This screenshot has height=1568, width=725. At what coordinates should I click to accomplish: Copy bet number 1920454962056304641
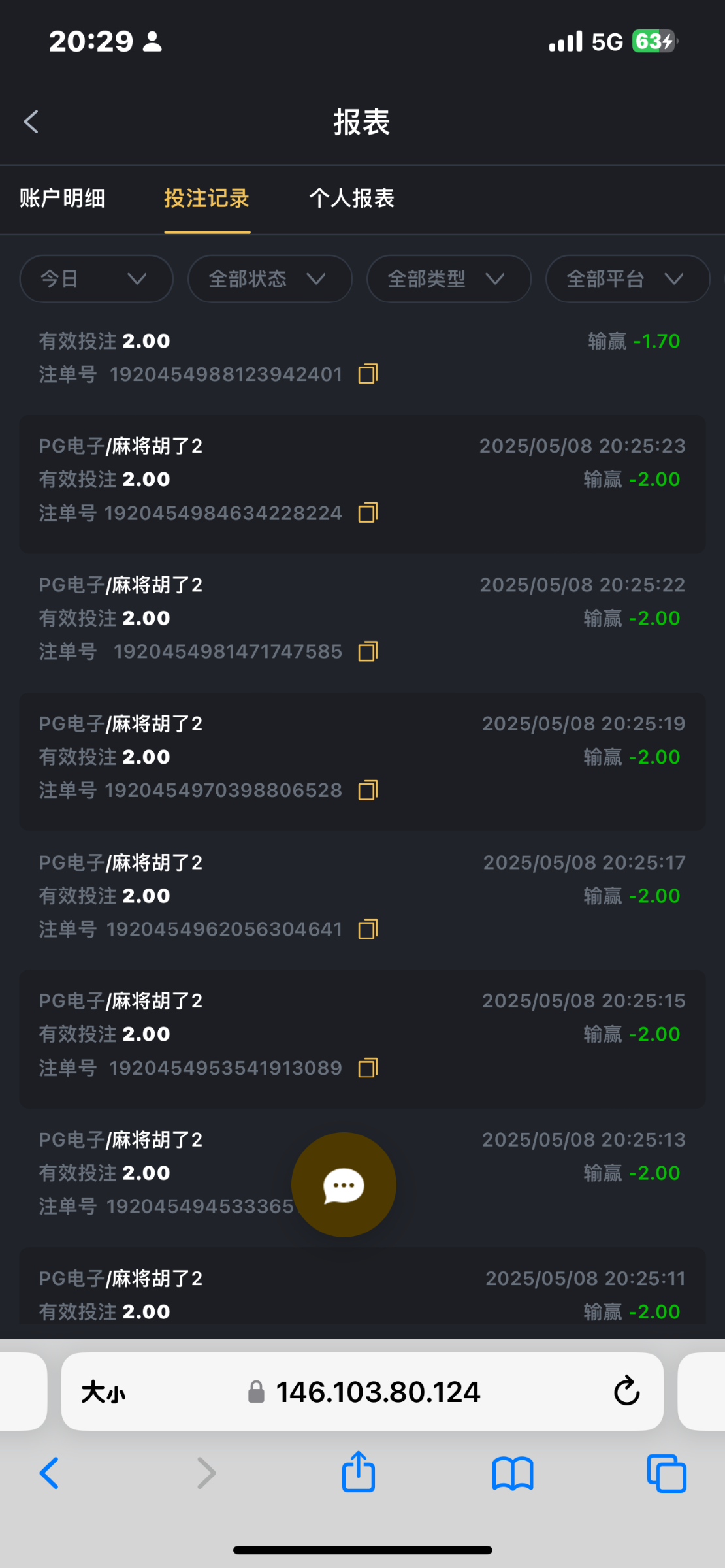pyautogui.click(x=368, y=929)
